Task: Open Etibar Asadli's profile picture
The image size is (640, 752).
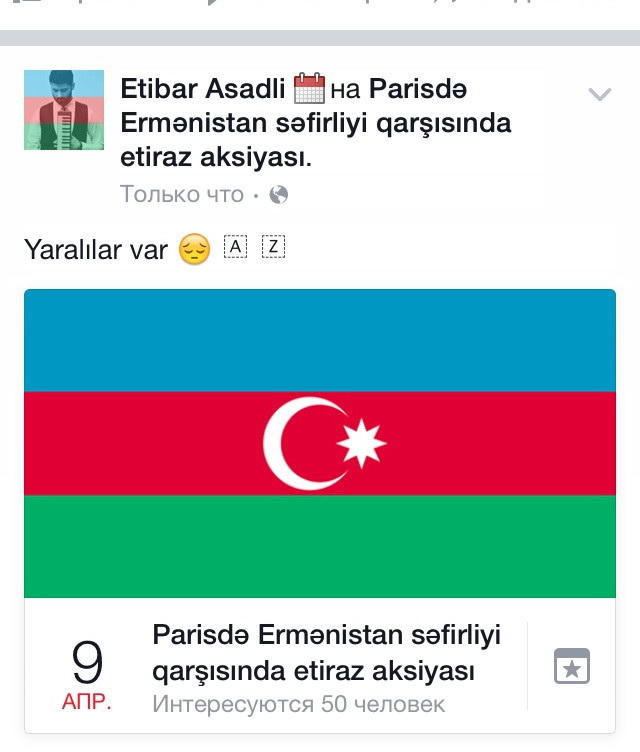Action: [x=64, y=110]
